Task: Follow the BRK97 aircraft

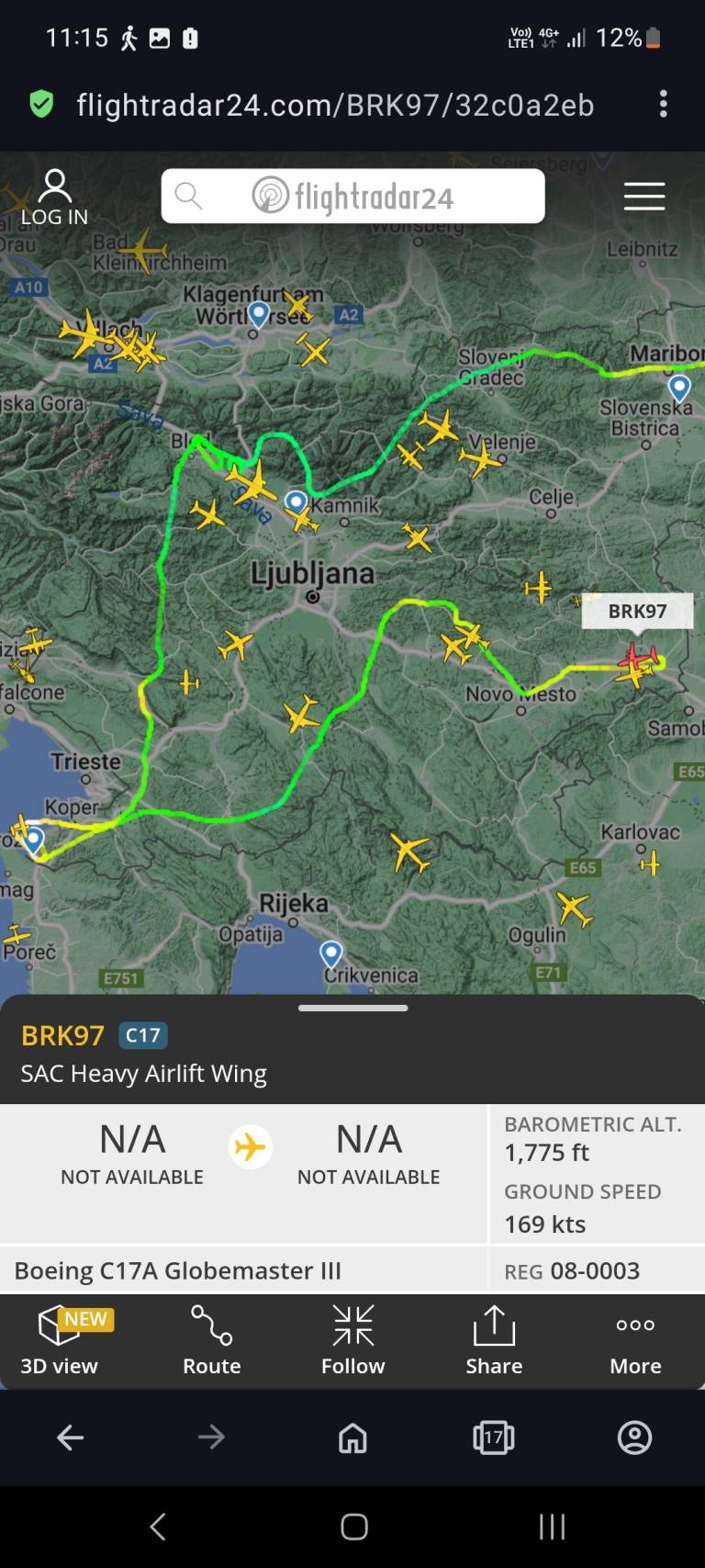Action: pos(352,1341)
